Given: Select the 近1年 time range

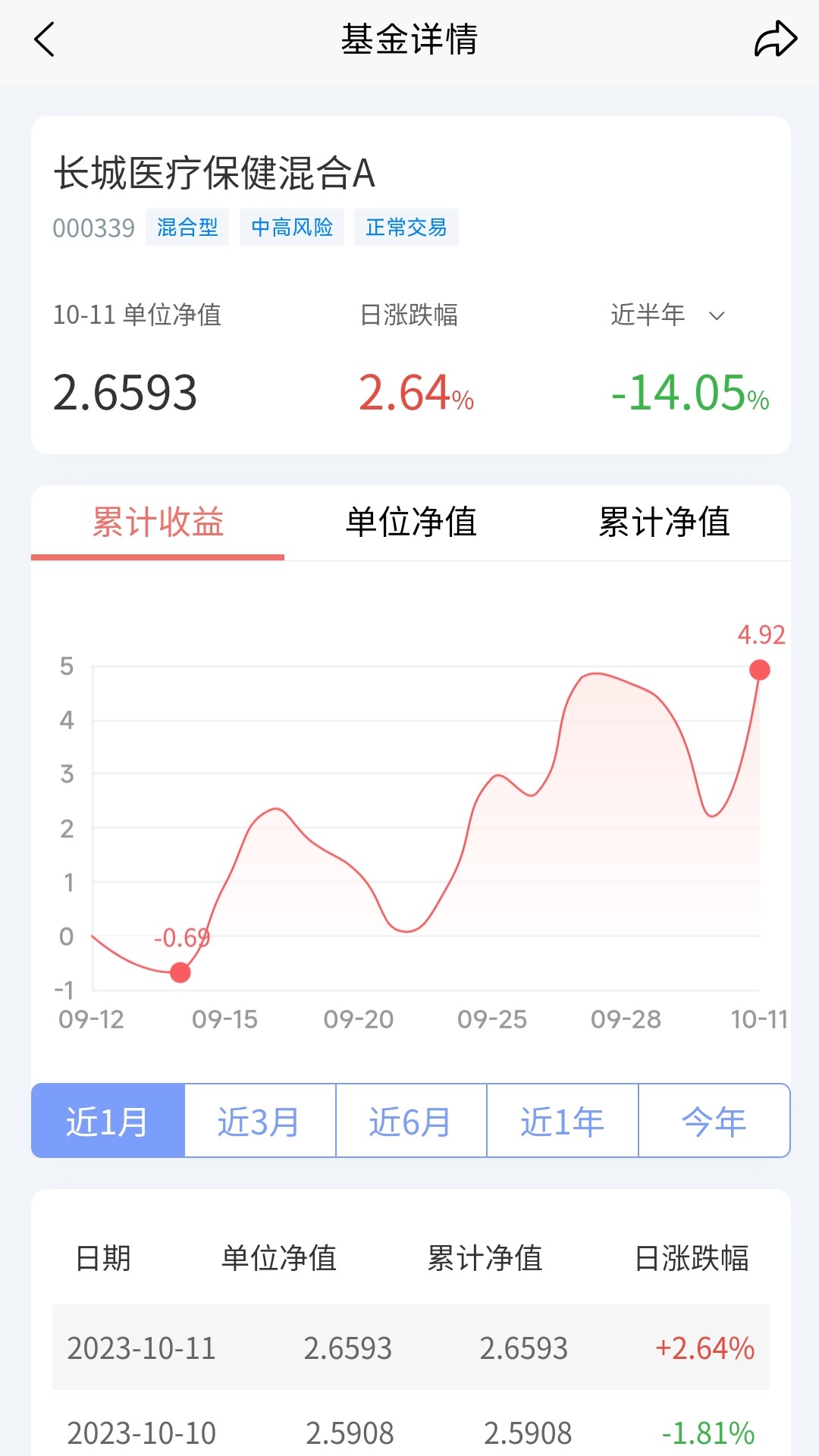Looking at the screenshot, I should 562,1121.
